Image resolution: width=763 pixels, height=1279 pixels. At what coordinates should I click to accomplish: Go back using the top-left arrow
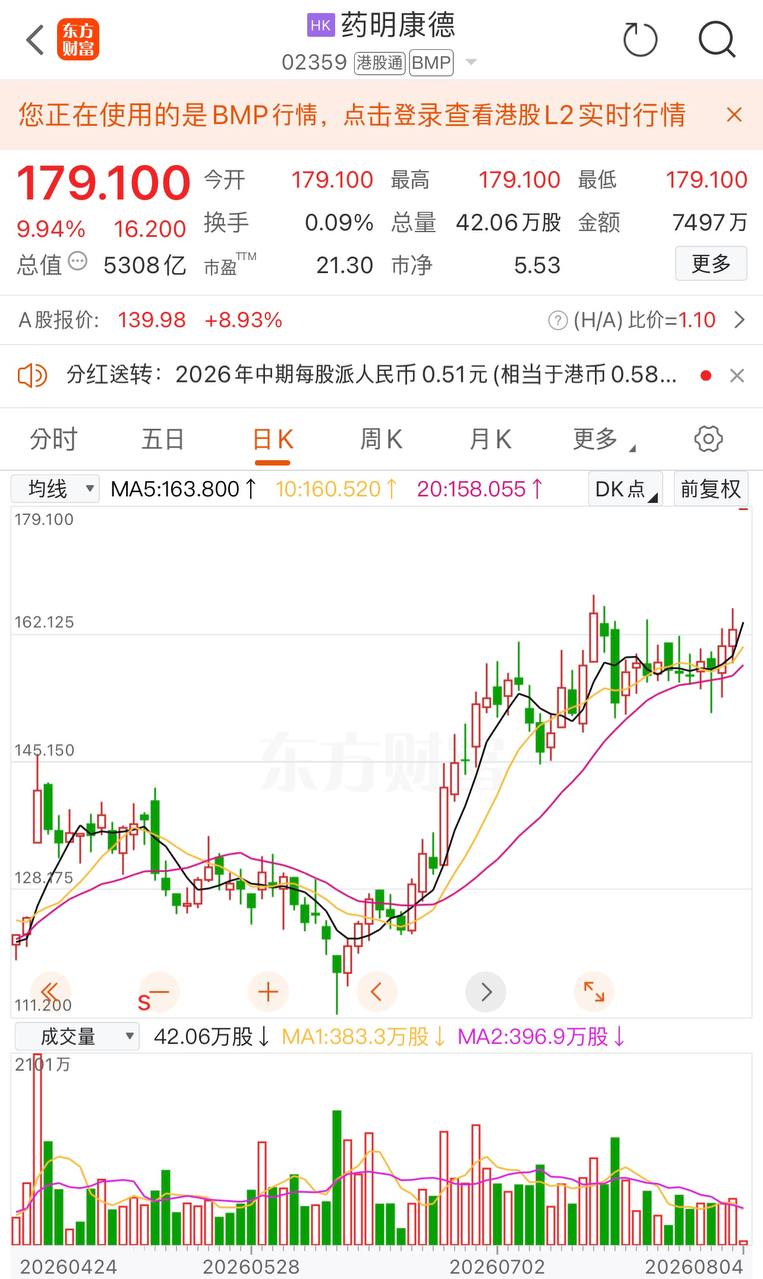pos(35,40)
